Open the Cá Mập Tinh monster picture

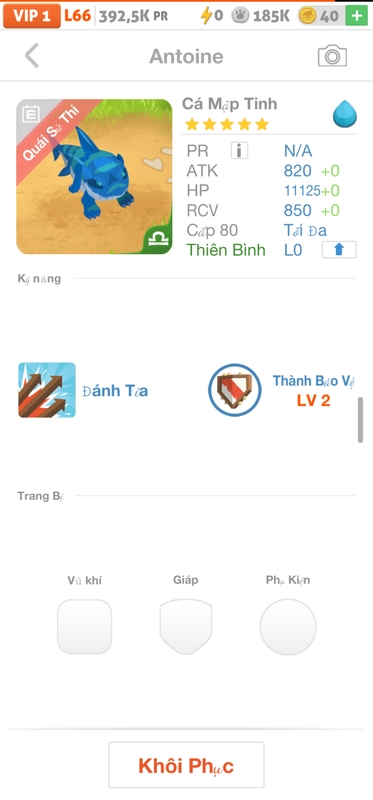(94, 177)
